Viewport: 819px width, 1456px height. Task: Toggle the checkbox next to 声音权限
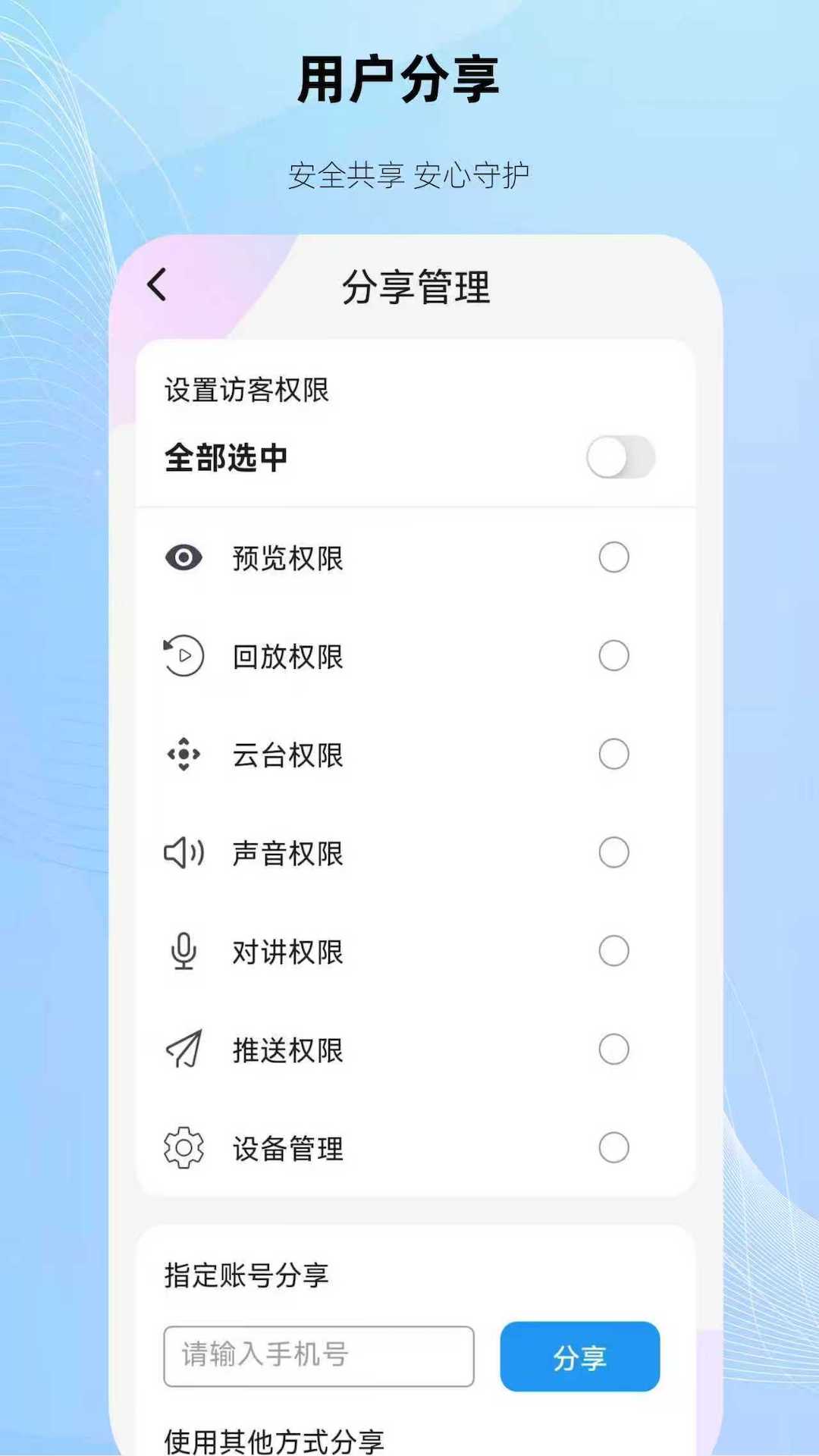pyautogui.click(x=613, y=853)
